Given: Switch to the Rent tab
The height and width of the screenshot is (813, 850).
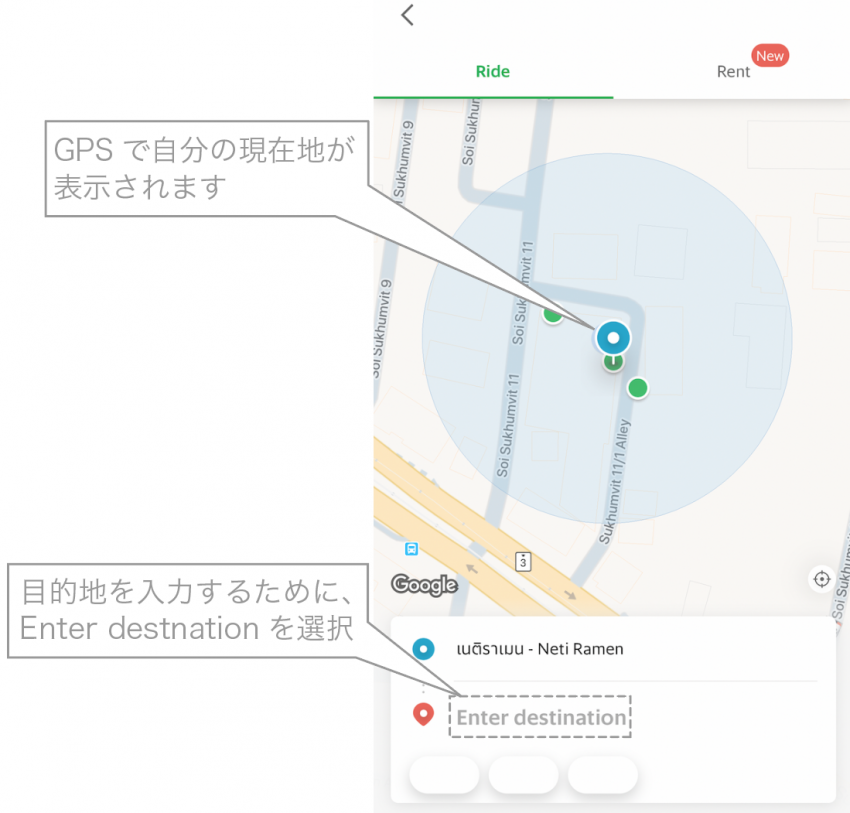Looking at the screenshot, I should click(733, 71).
